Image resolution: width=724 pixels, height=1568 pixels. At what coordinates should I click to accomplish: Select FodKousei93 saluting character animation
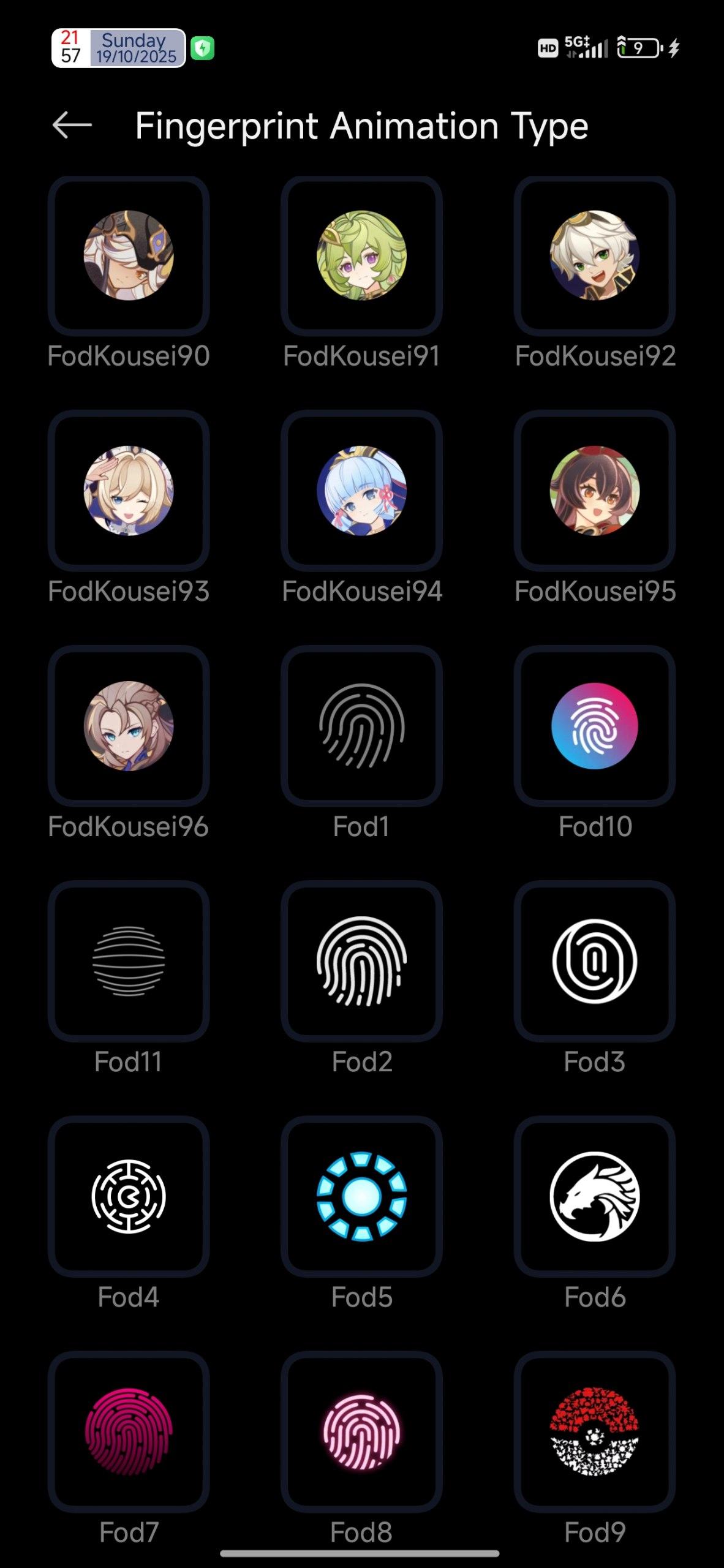pyautogui.click(x=129, y=491)
